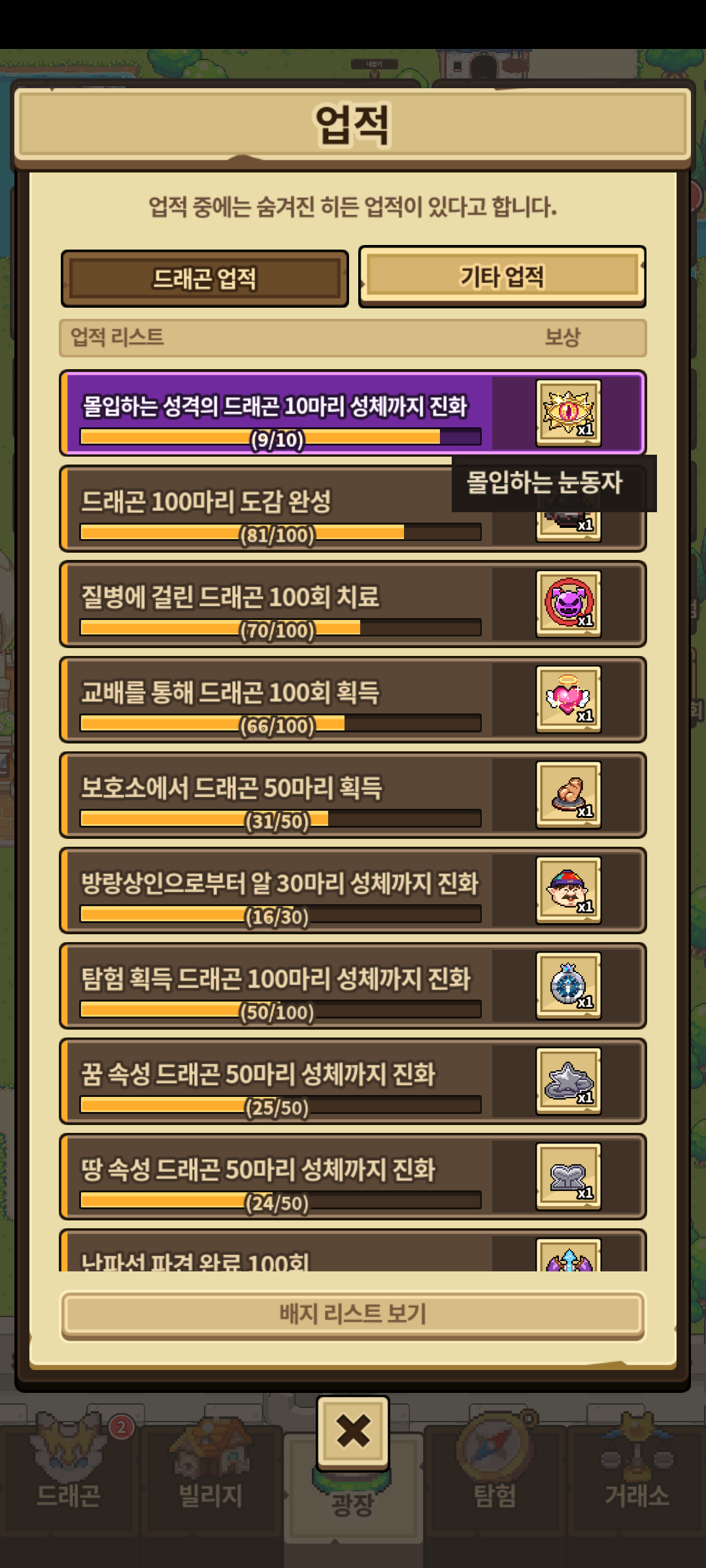Select the 기타 업적 tab
Screen dimensions: 706x1568
point(502,276)
